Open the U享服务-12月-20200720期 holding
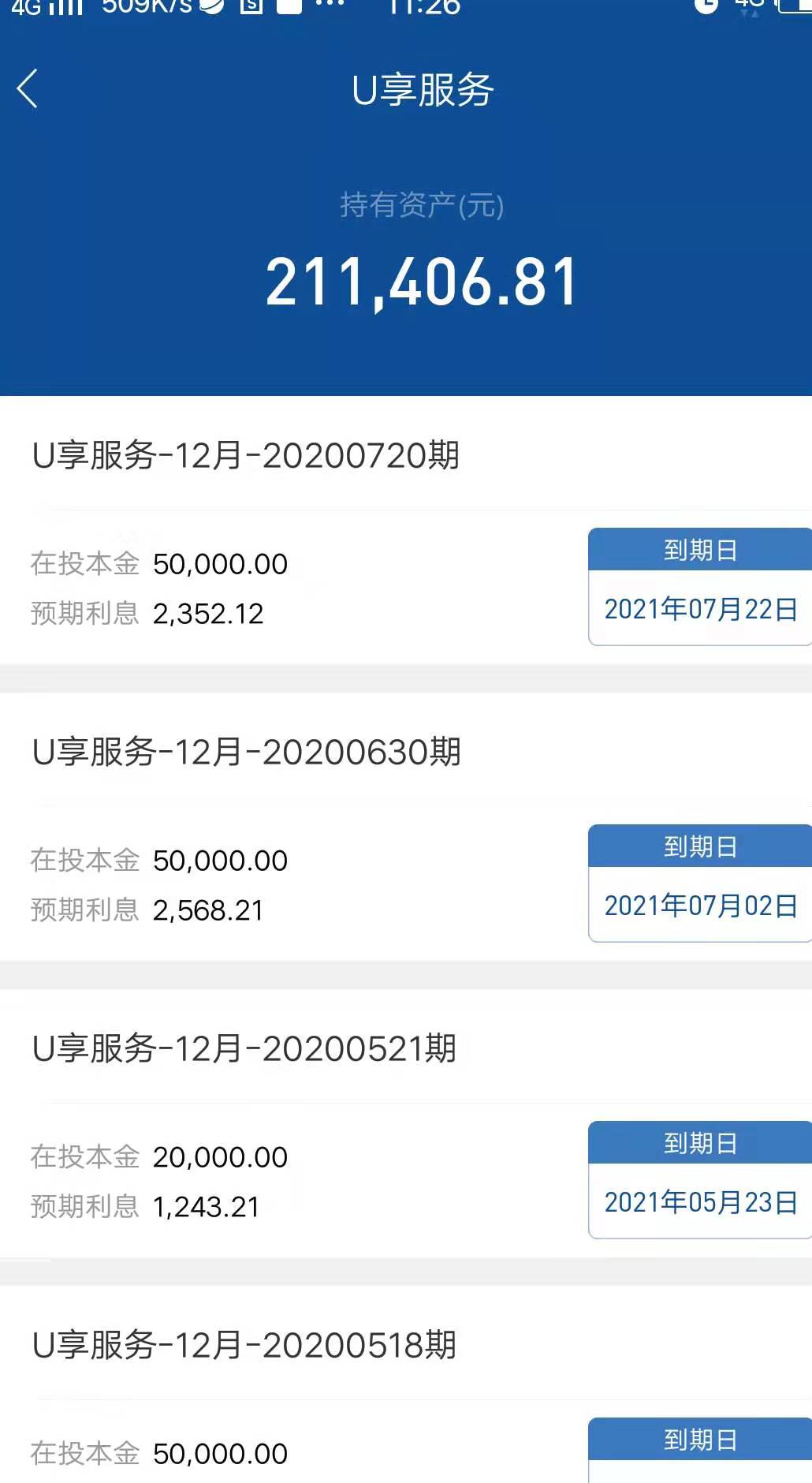Image resolution: width=812 pixels, height=1483 pixels. point(406,530)
